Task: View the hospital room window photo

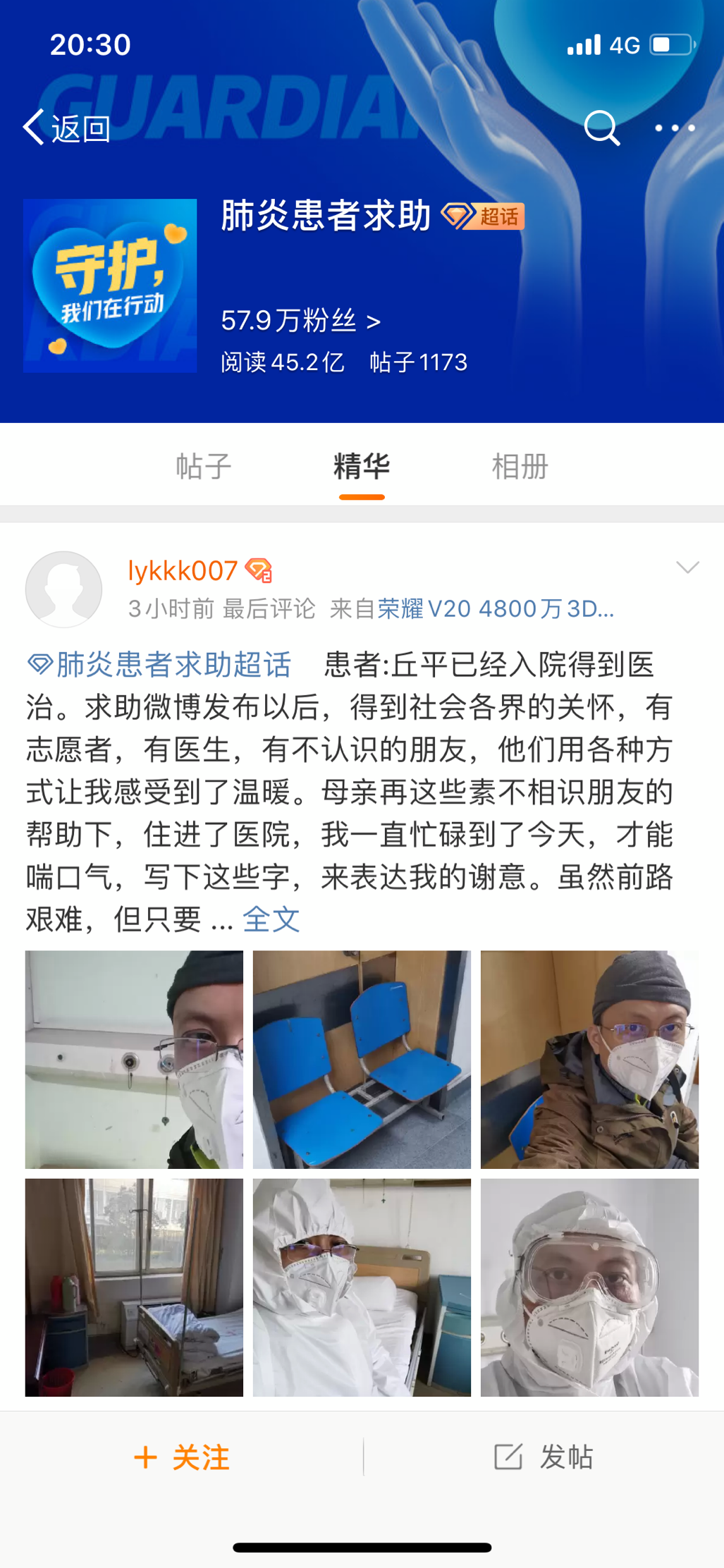Action: pos(134,1287)
